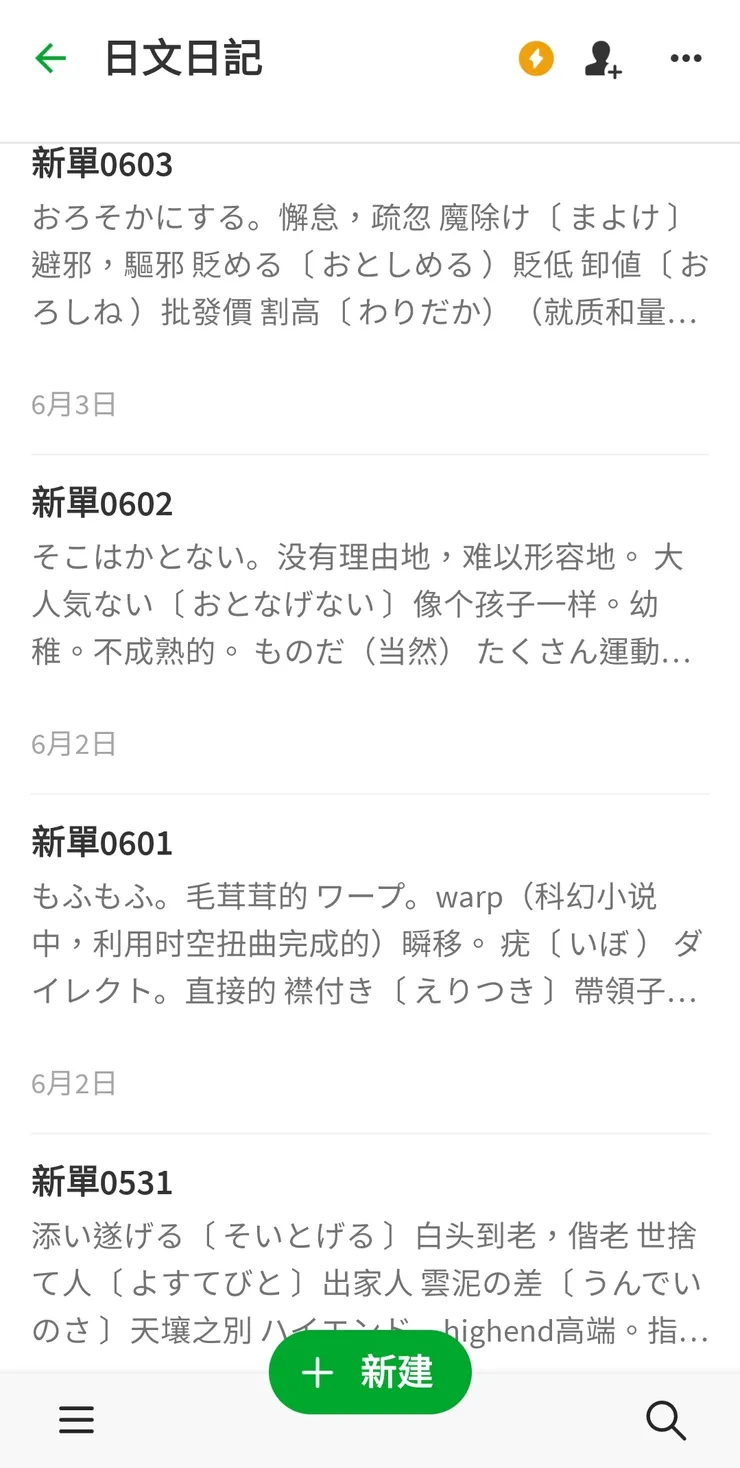Screen dimensions: 740x1468
Task: Tap the yellow lightning icon in the header
Action: coord(535,59)
